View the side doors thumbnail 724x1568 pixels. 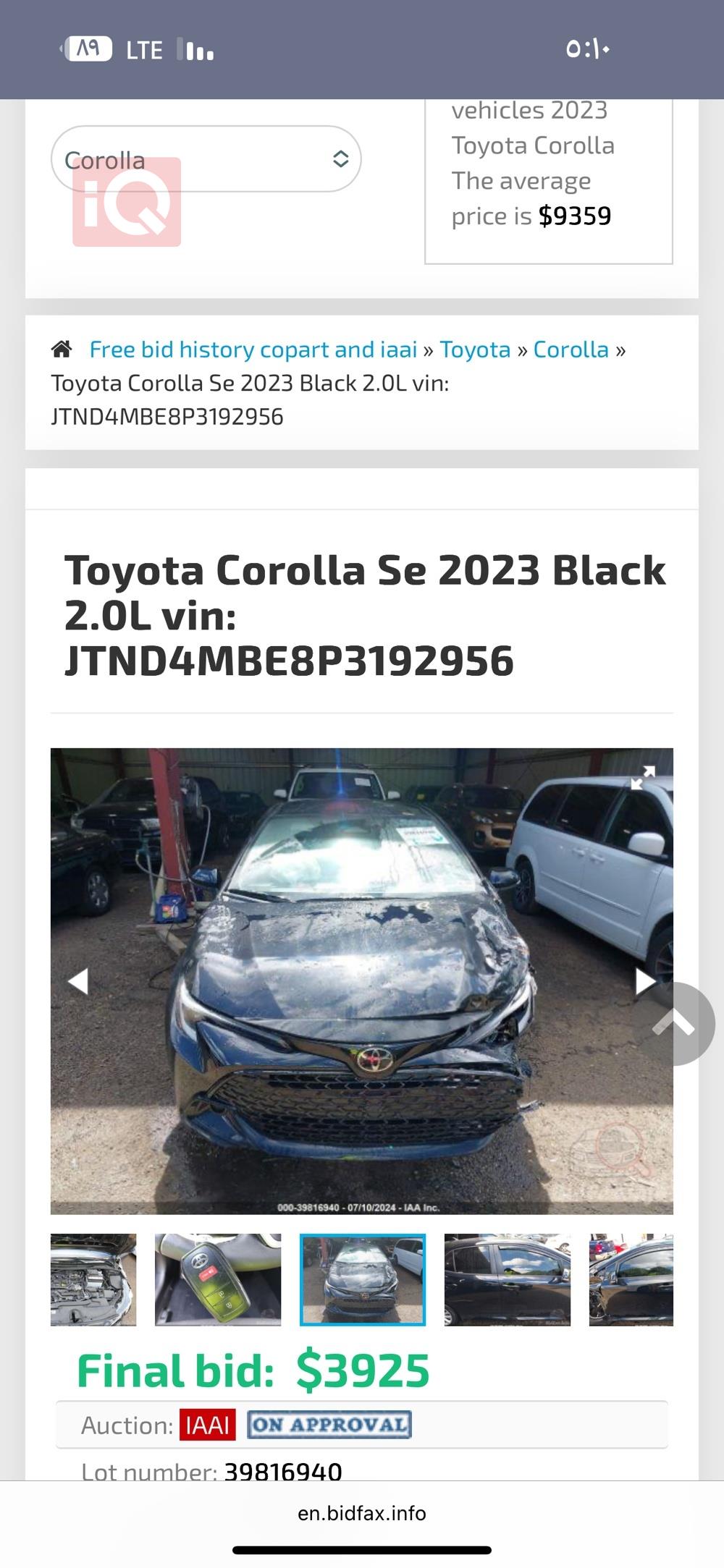pyautogui.click(x=507, y=1279)
